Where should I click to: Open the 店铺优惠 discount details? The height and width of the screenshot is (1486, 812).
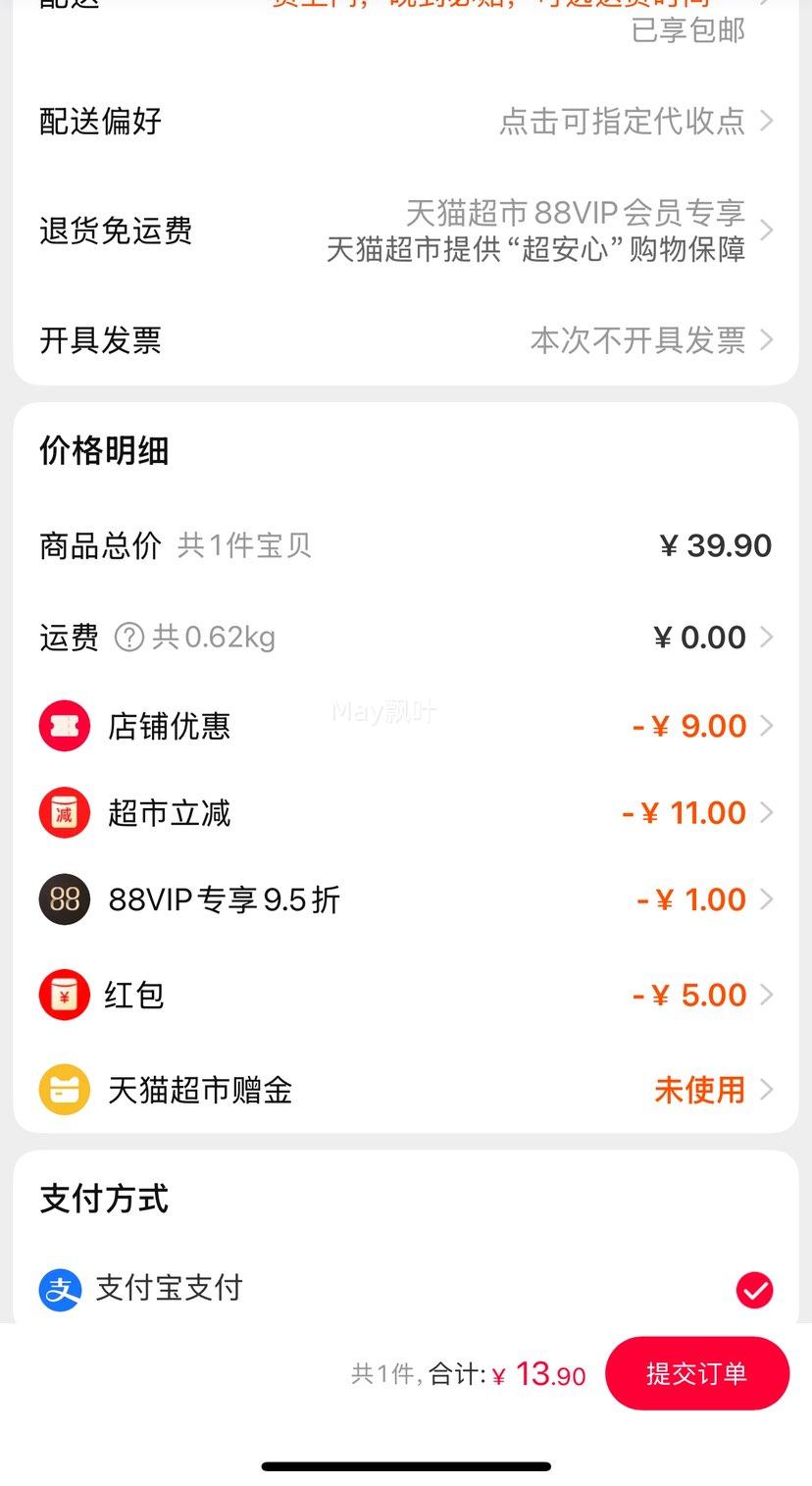406,726
